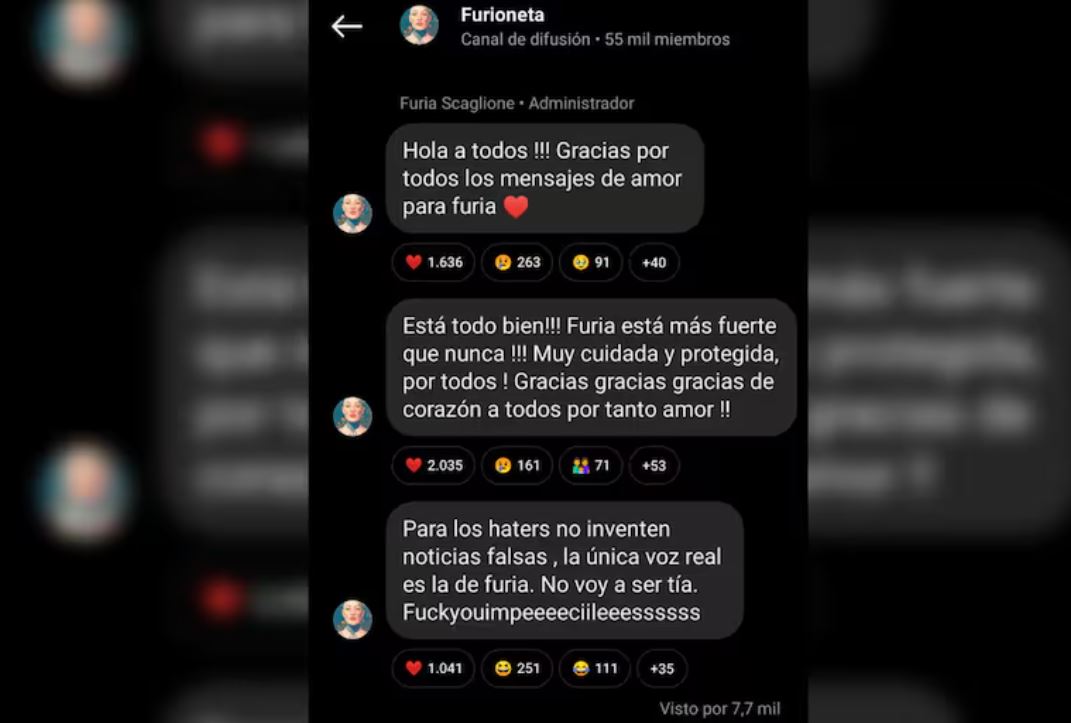View the +35 more reactions
Image resolution: width=1071 pixels, height=723 pixels.
click(661, 669)
